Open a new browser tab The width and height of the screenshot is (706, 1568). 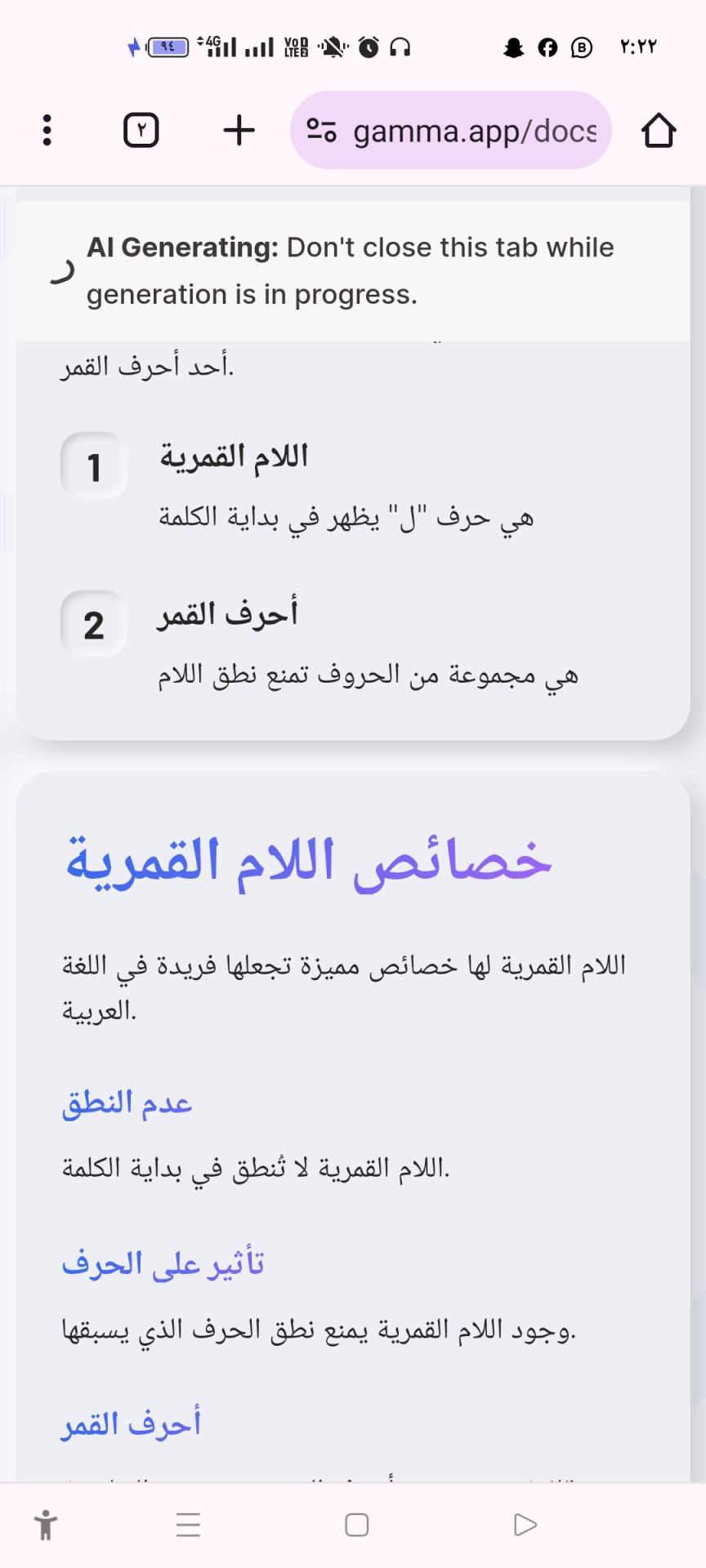pyautogui.click(x=239, y=131)
